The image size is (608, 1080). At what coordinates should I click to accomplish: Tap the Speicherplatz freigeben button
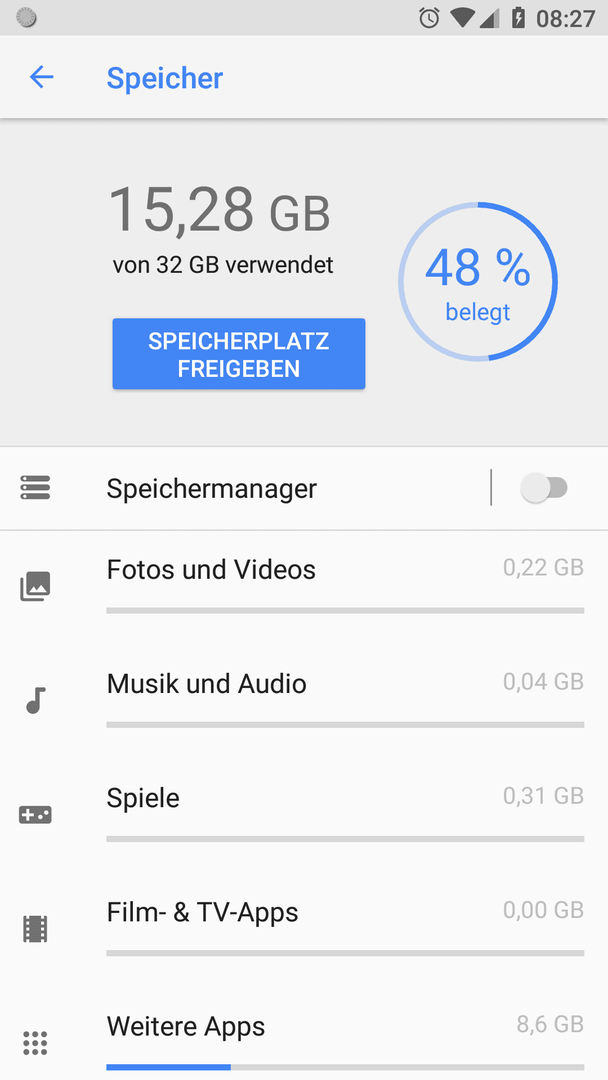239,354
